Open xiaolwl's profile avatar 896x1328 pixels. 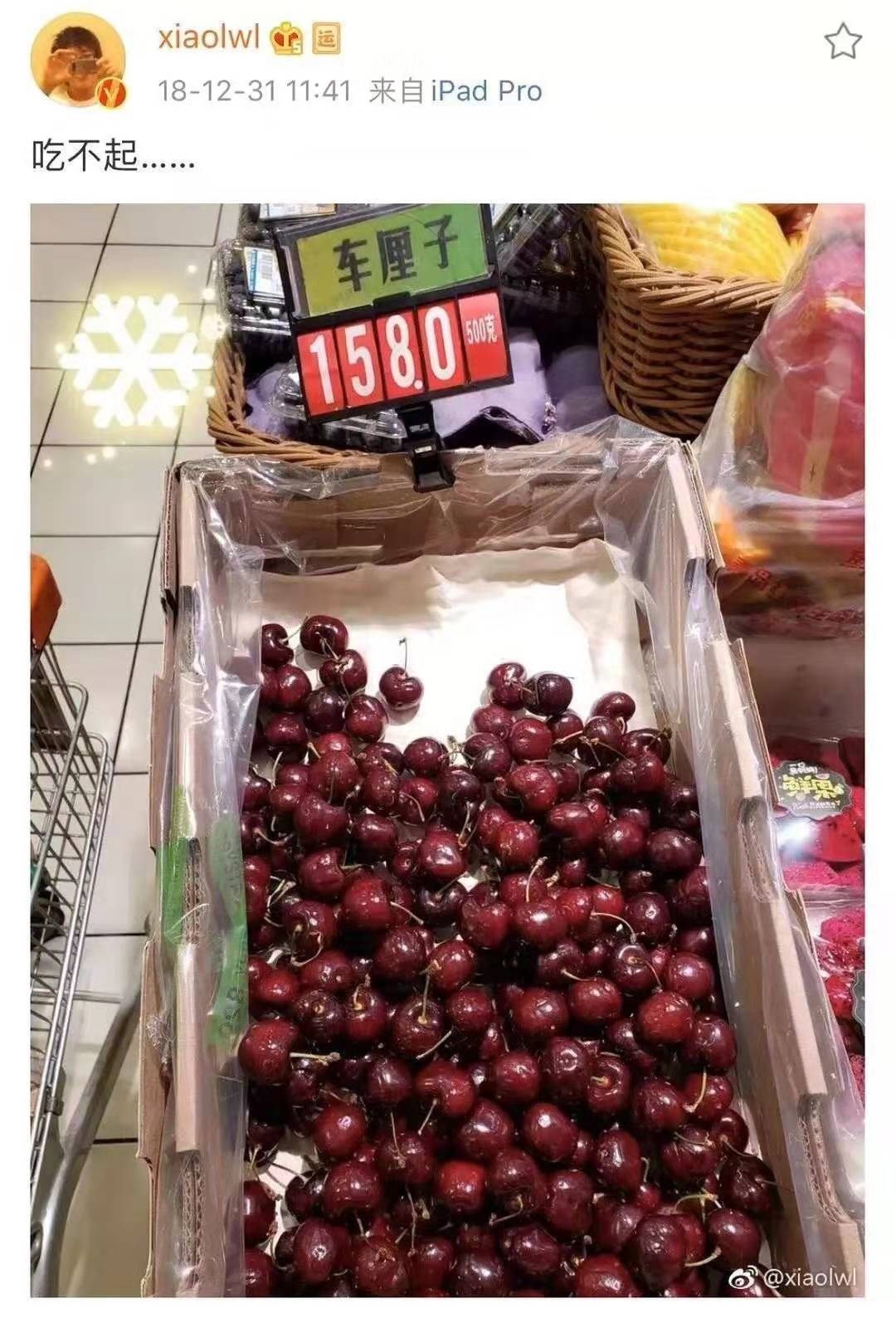tap(77, 61)
